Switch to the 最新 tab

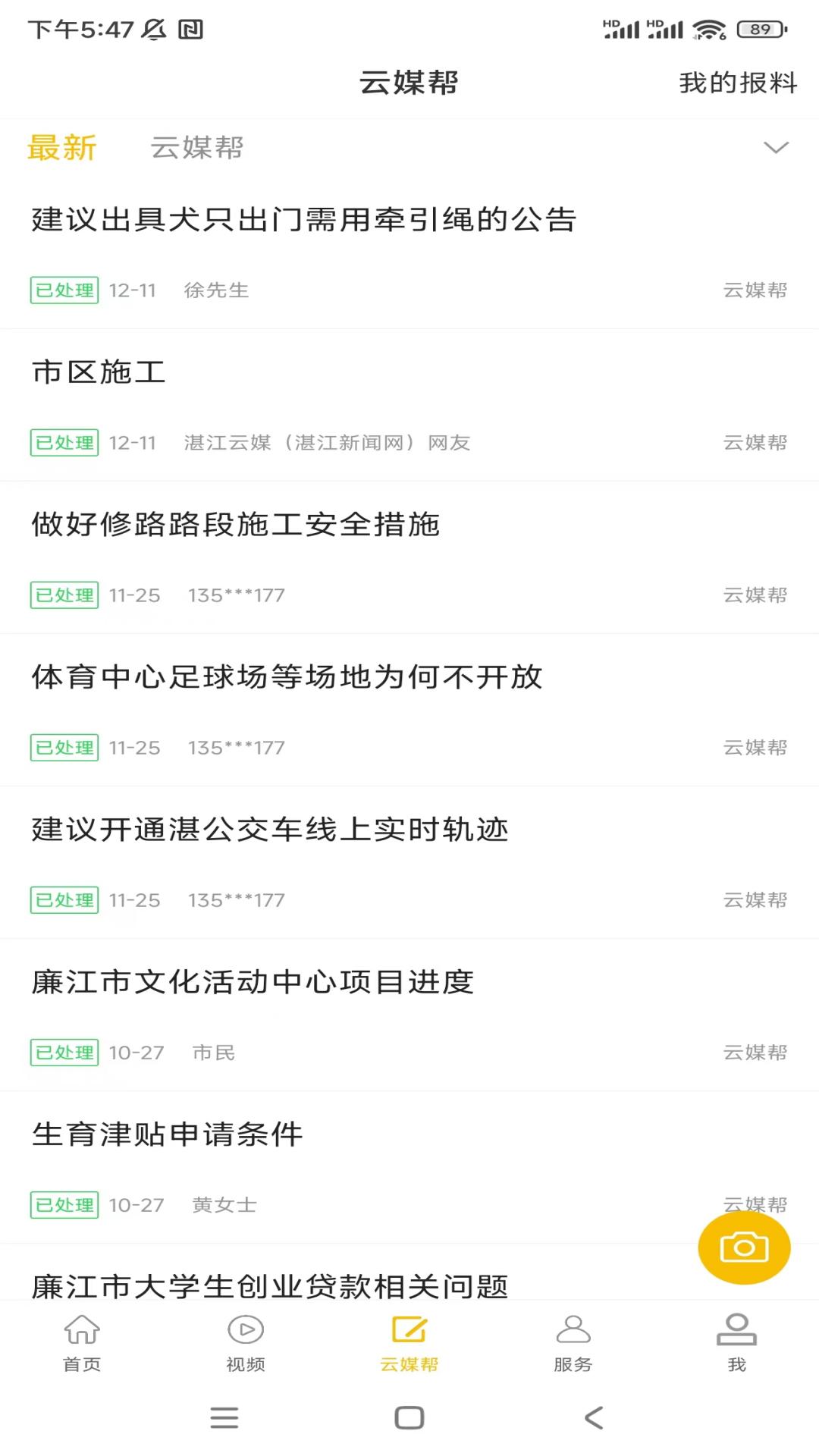pyautogui.click(x=62, y=148)
